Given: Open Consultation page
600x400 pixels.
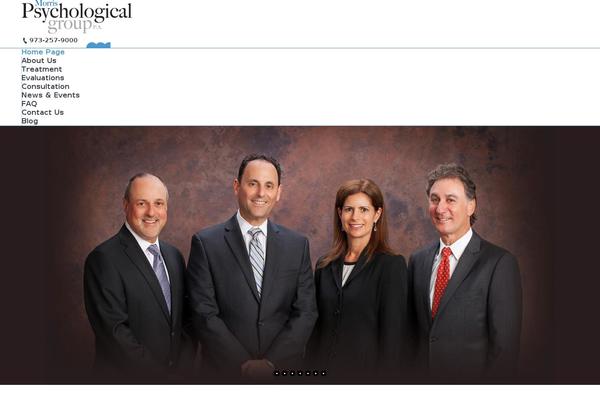Looking at the screenshot, I should pos(45,87).
